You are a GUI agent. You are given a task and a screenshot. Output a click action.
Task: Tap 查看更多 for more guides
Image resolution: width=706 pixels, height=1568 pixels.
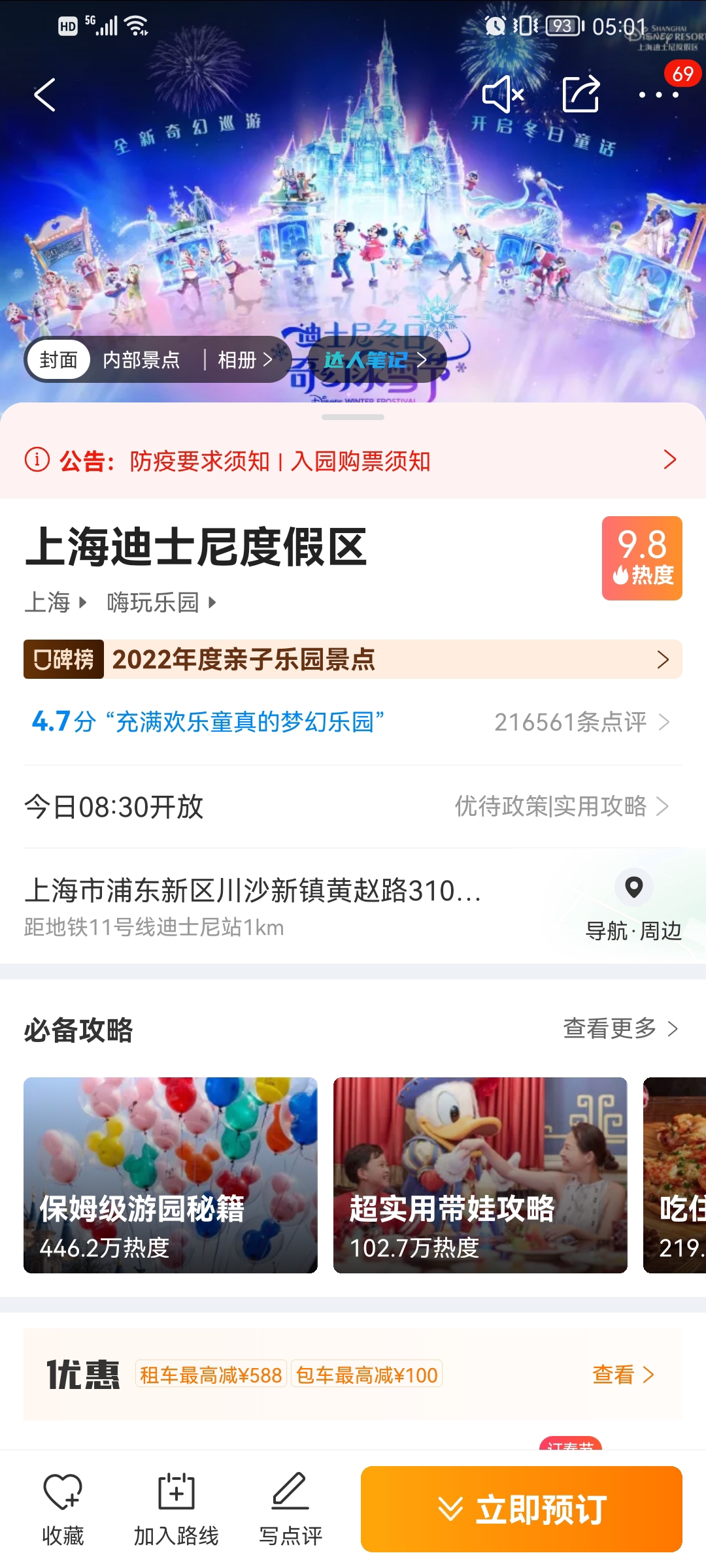(620, 1029)
